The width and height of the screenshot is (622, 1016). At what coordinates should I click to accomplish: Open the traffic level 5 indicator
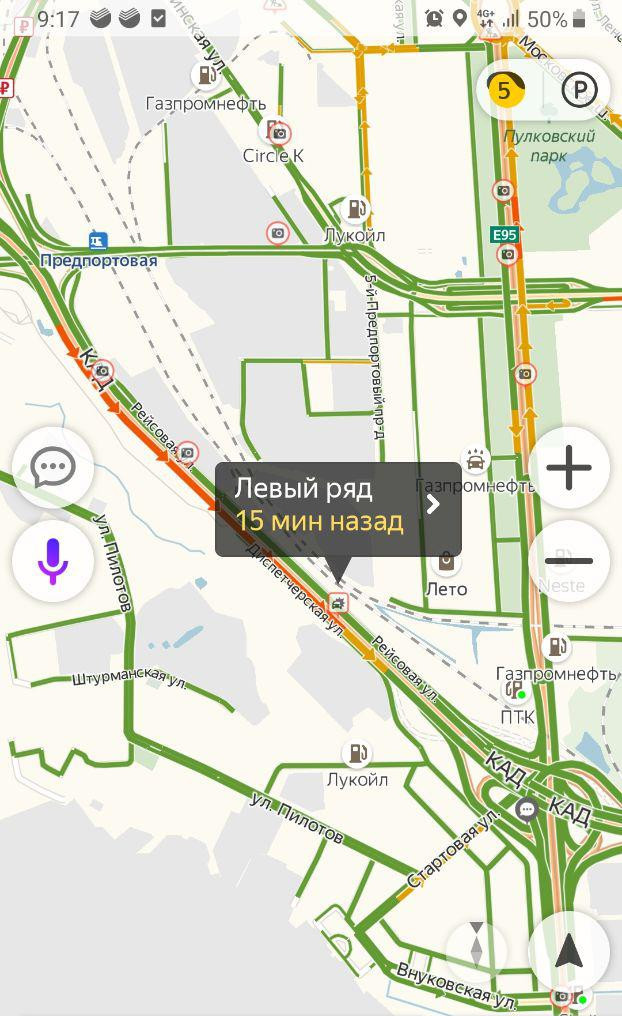tap(505, 91)
